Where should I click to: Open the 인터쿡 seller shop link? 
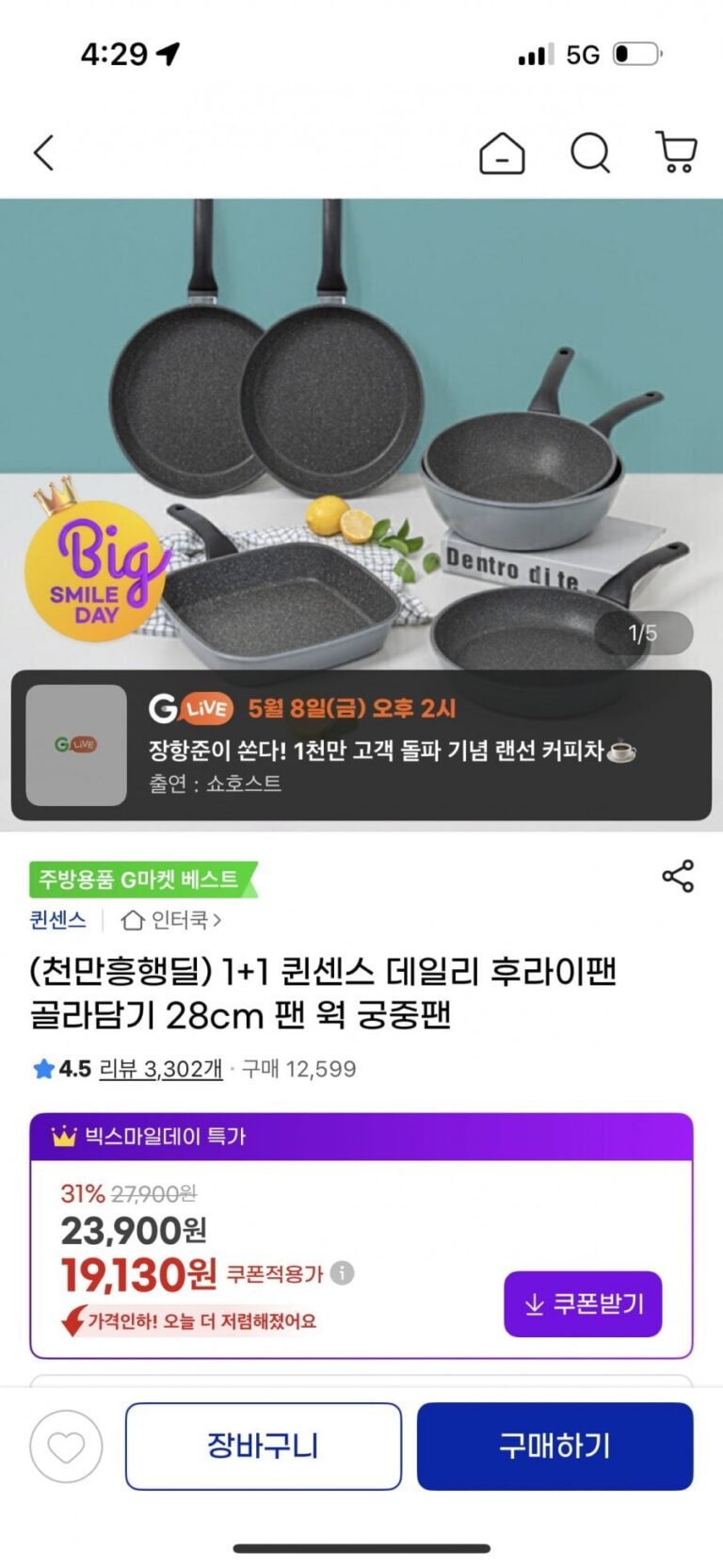pyautogui.click(x=171, y=919)
